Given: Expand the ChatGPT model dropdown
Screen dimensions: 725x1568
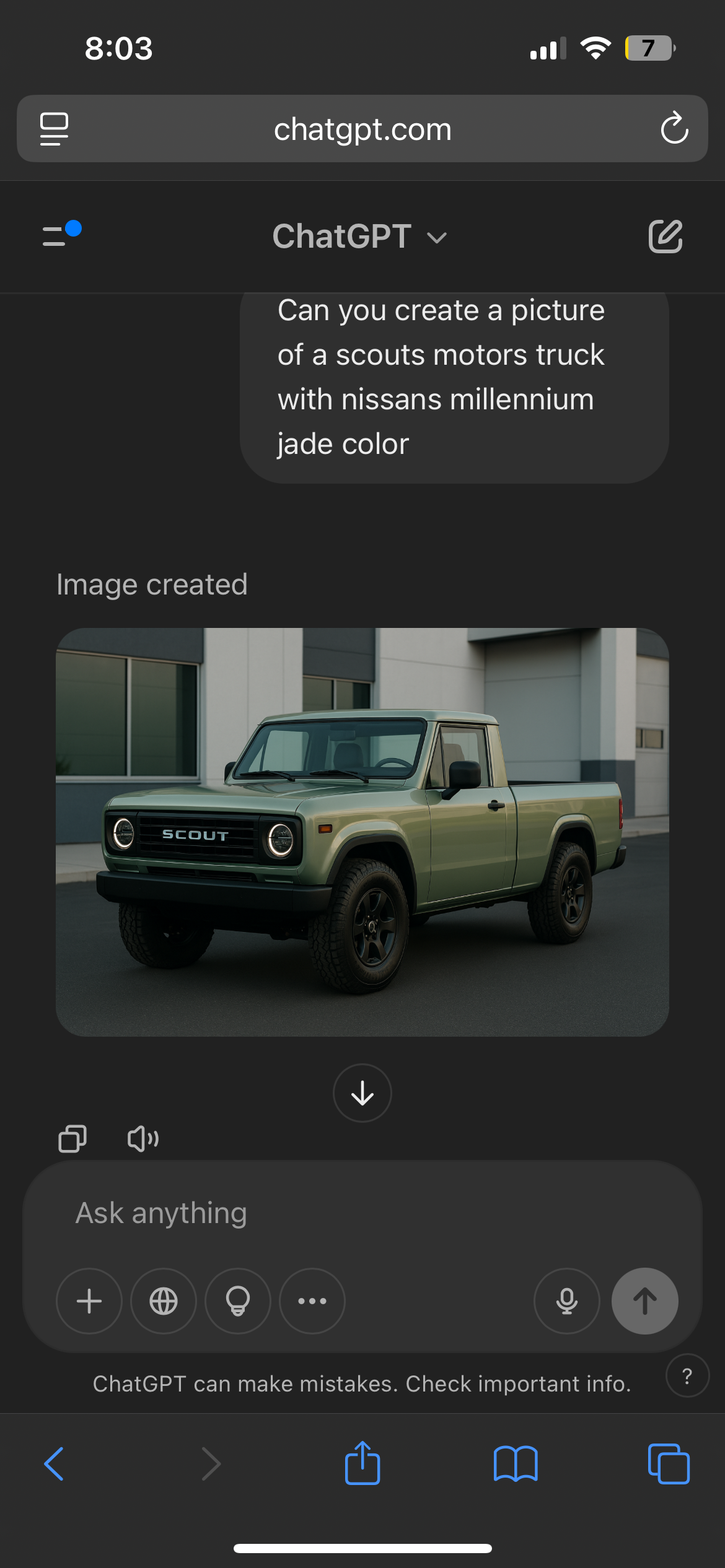Looking at the screenshot, I should [359, 237].
